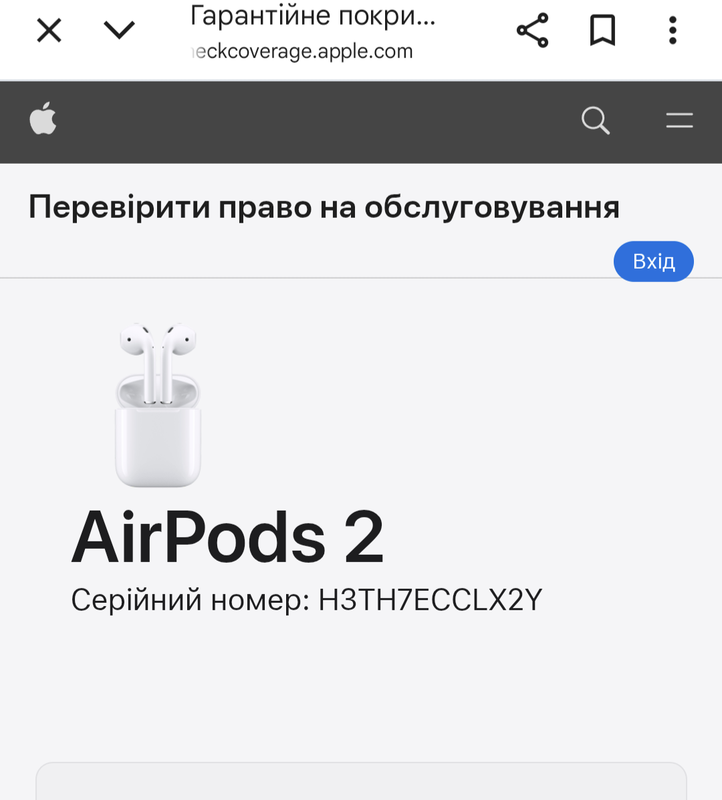Open the Apple home logo
This screenshot has height=800, width=722.
(43, 121)
